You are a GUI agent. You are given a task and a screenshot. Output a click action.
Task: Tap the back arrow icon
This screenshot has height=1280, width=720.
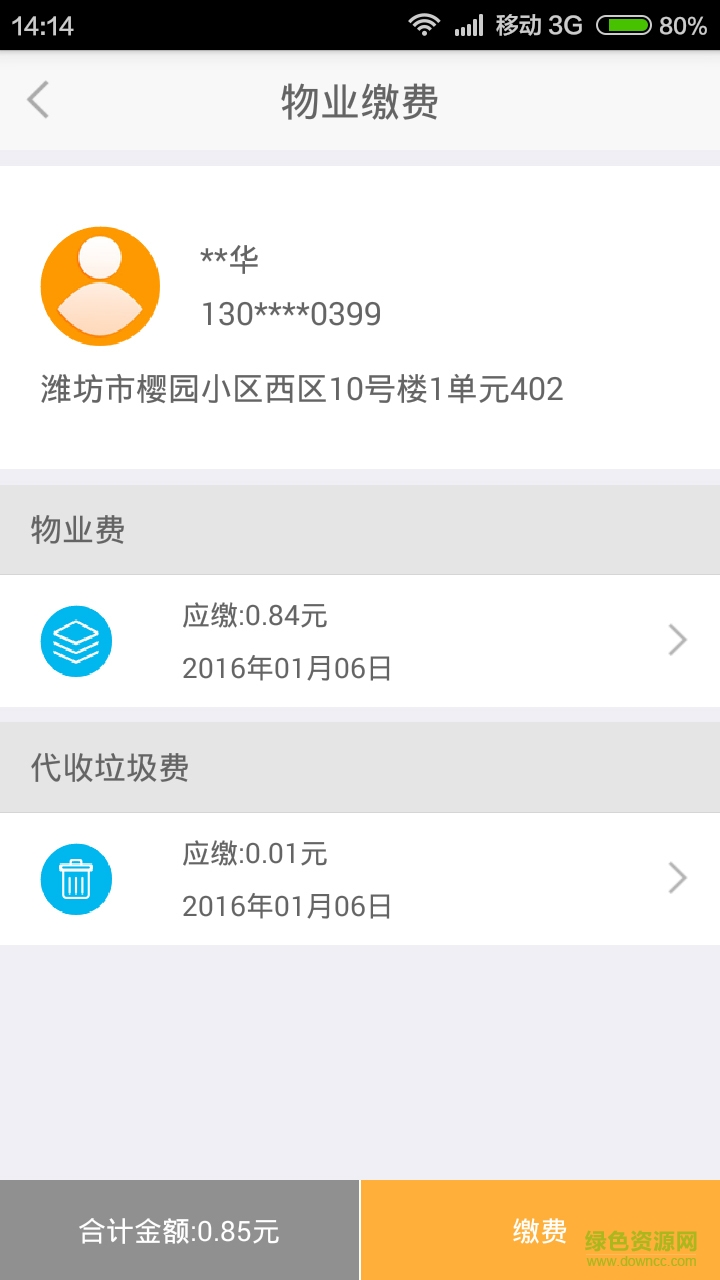click(37, 100)
